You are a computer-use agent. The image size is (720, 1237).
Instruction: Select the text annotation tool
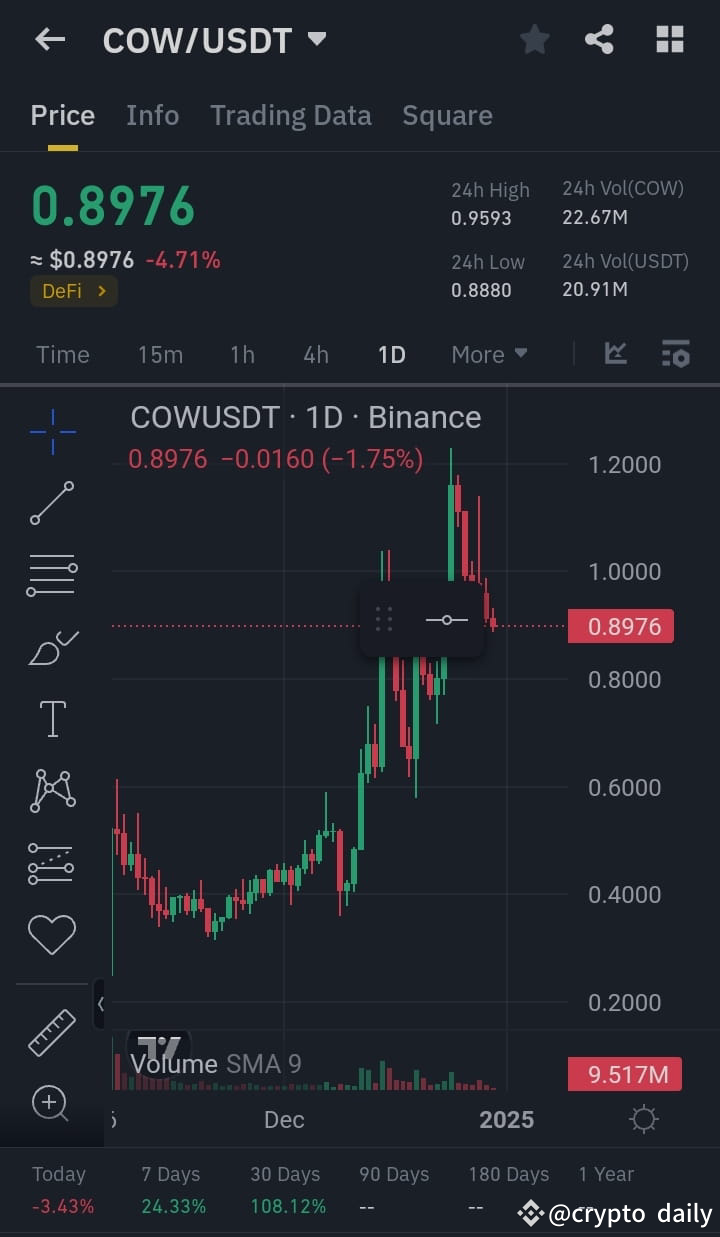point(52,718)
